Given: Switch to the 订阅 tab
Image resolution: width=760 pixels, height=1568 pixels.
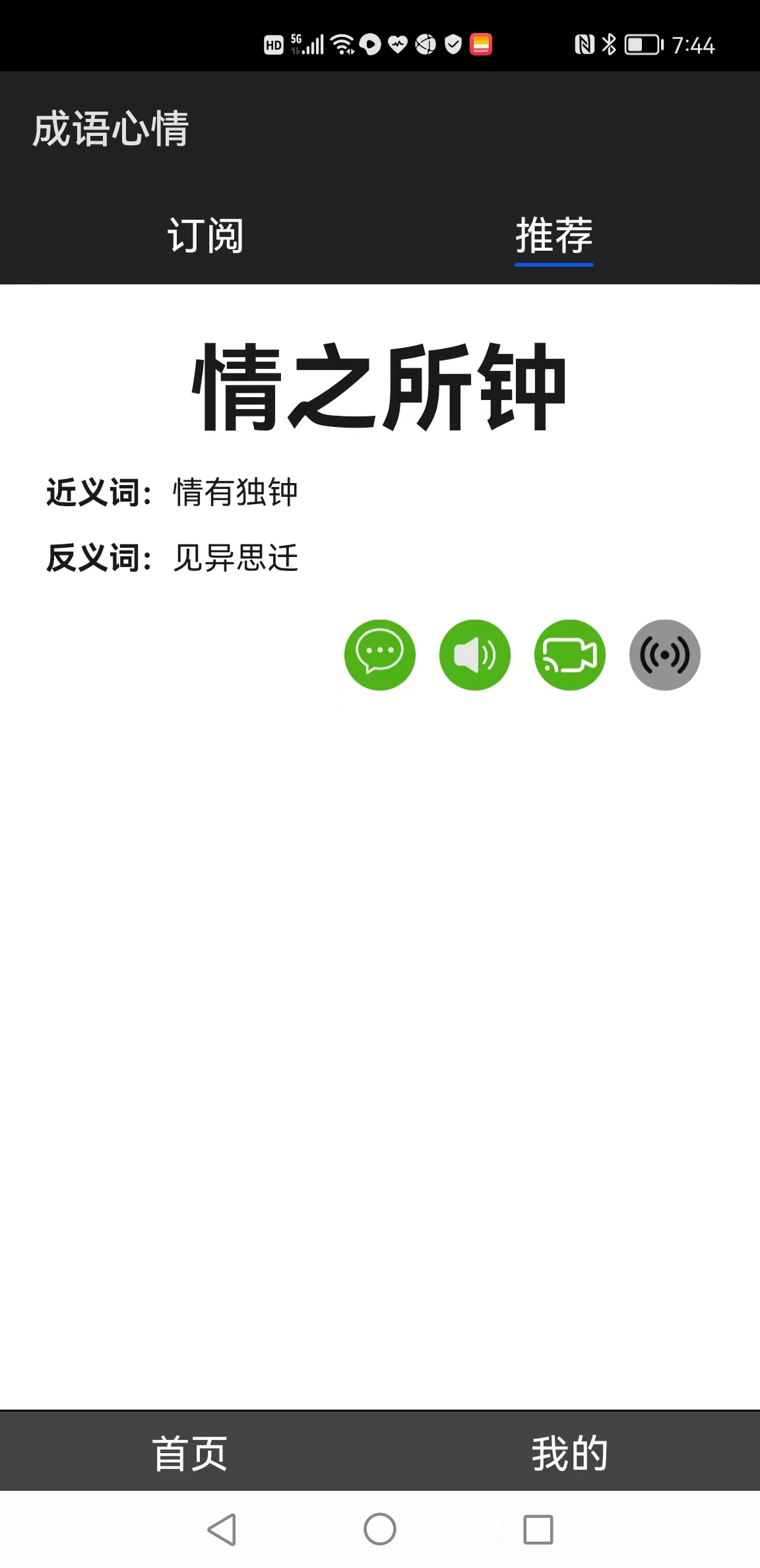Looking at the screenshot, I should point(205,236).
